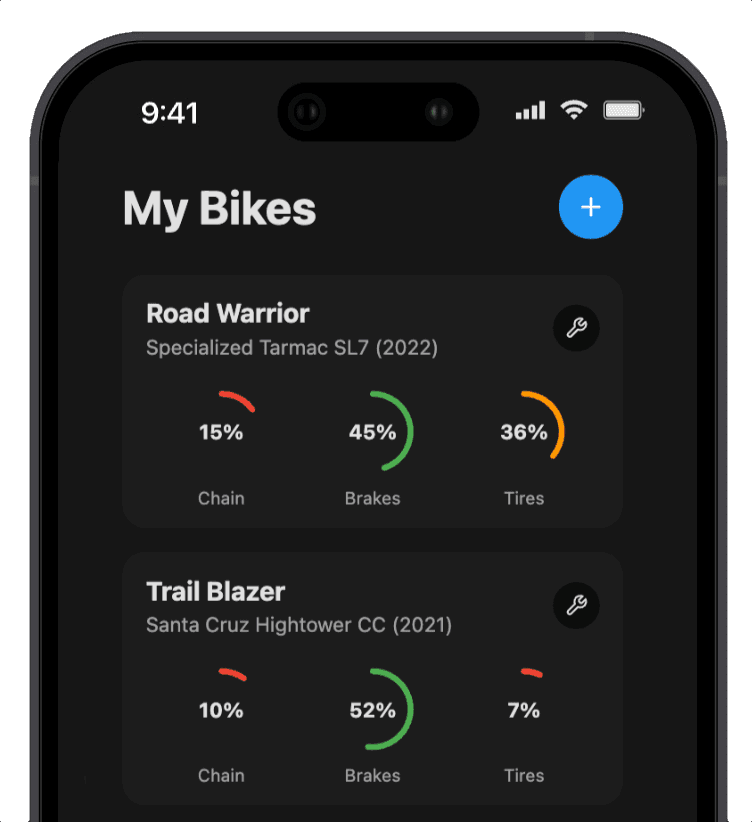The width and height of the screenshot is (752, 822).
Task: Open the Road Warrior bike card
Action: (x=300, y=330)
